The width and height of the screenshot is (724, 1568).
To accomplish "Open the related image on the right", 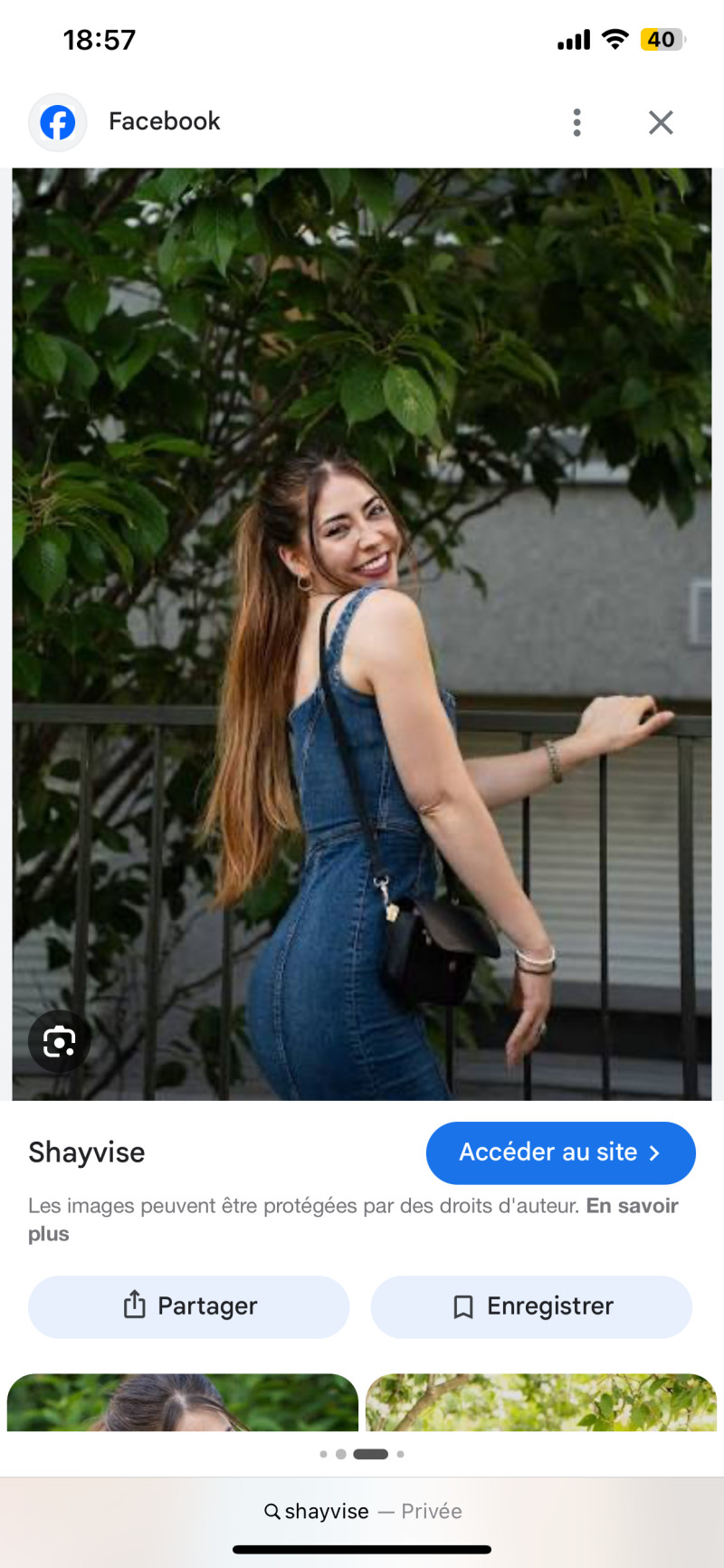I will click(541, 1402).
